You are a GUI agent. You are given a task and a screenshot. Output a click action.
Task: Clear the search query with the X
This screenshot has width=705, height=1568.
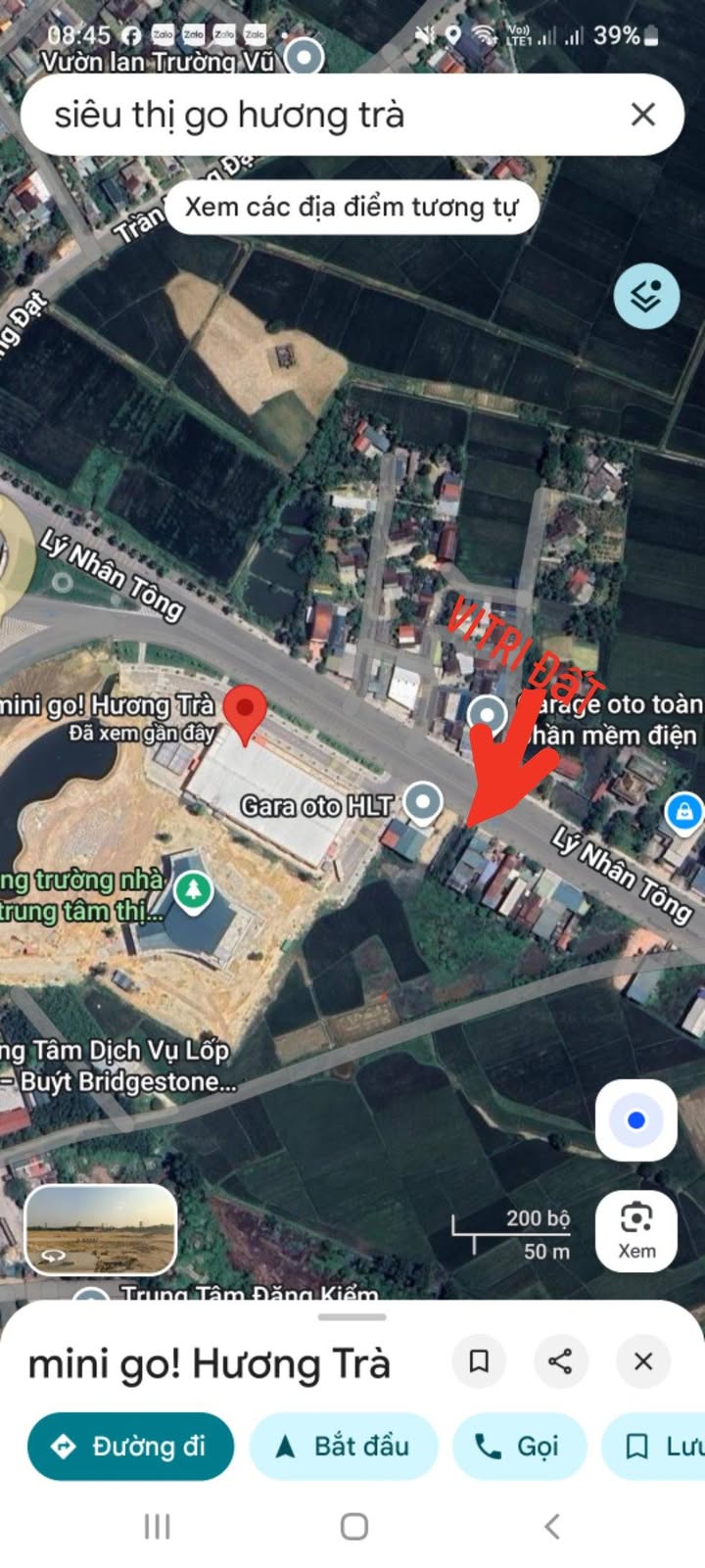[x=642, y=116]
